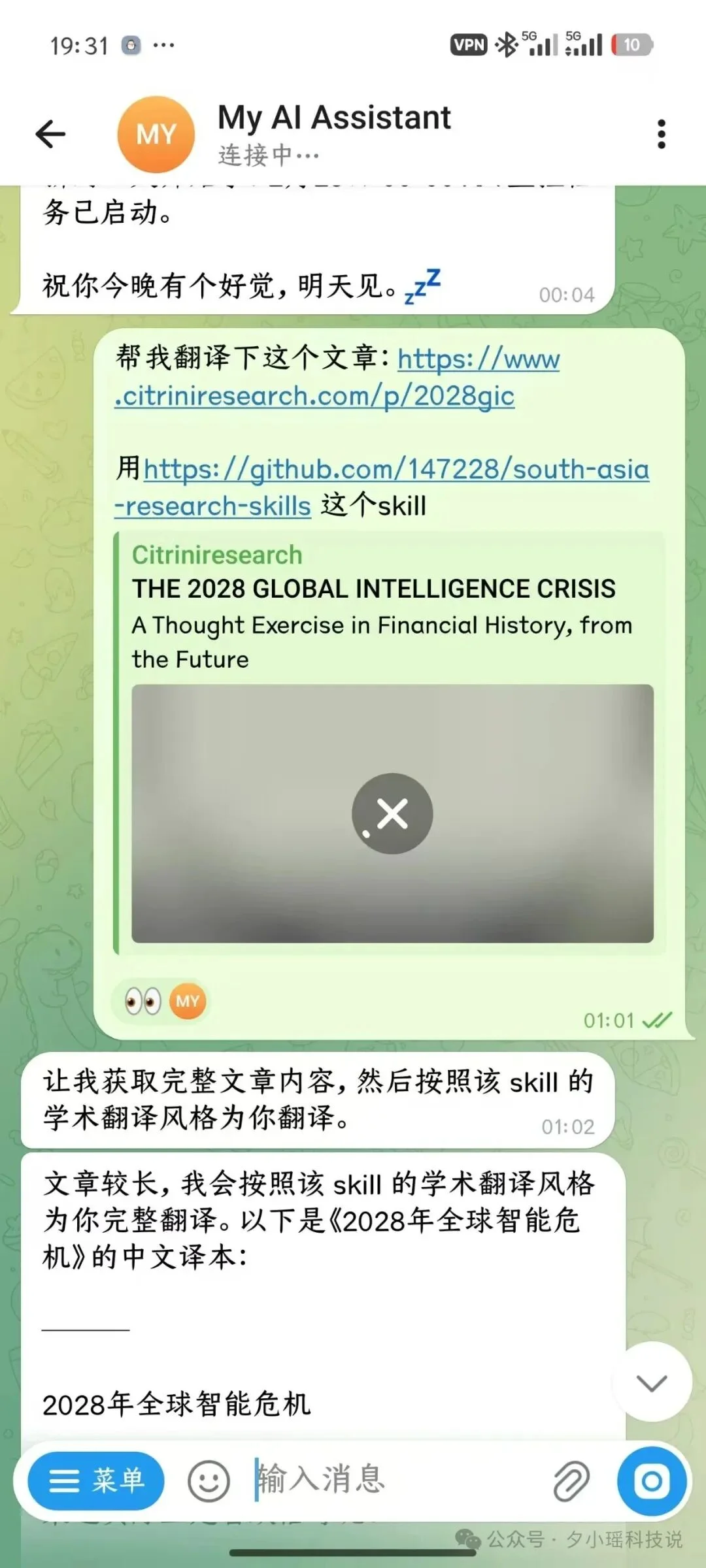Cancel the image download via the X icon
The width and height of the screenshot is (706, 1568).
392,812
